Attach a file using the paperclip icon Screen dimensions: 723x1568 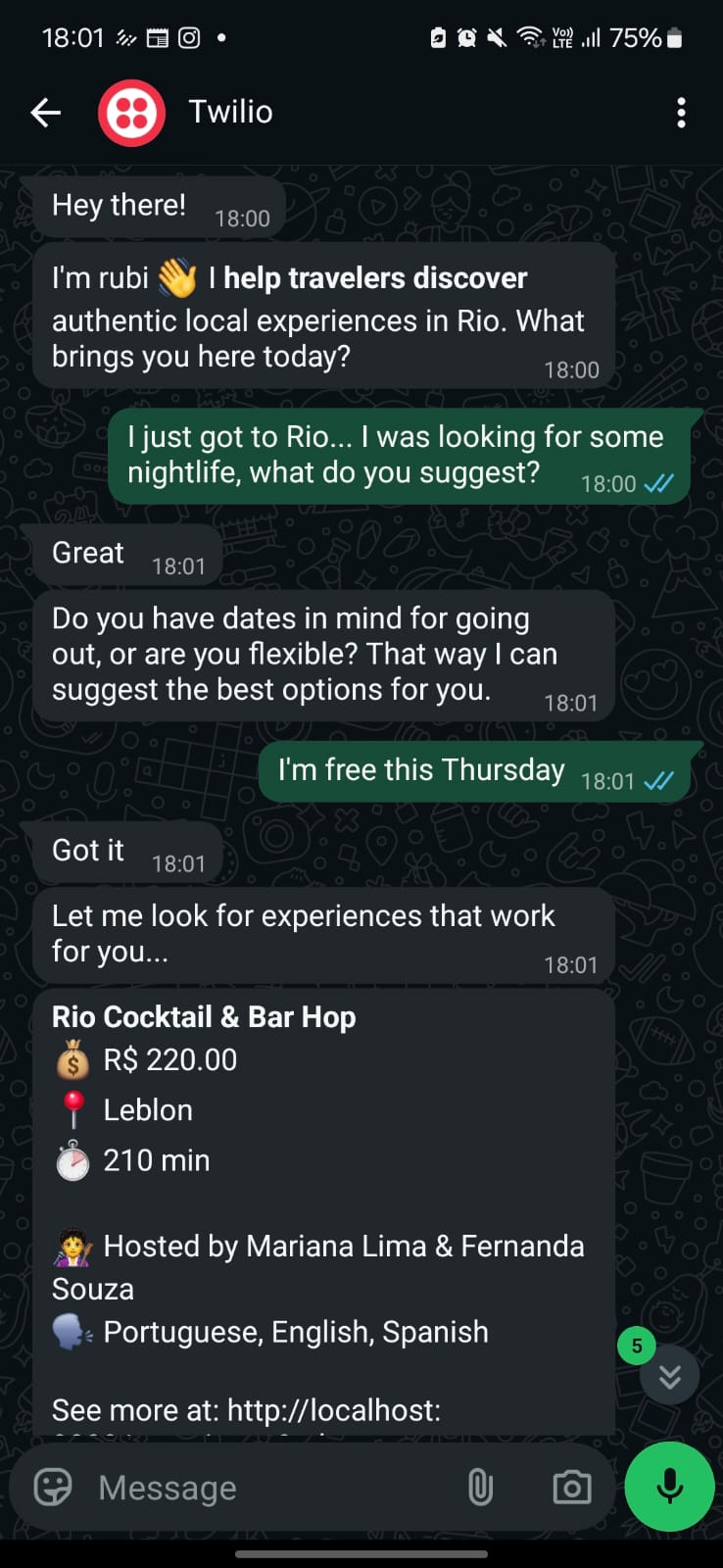tap(480, 1488)
